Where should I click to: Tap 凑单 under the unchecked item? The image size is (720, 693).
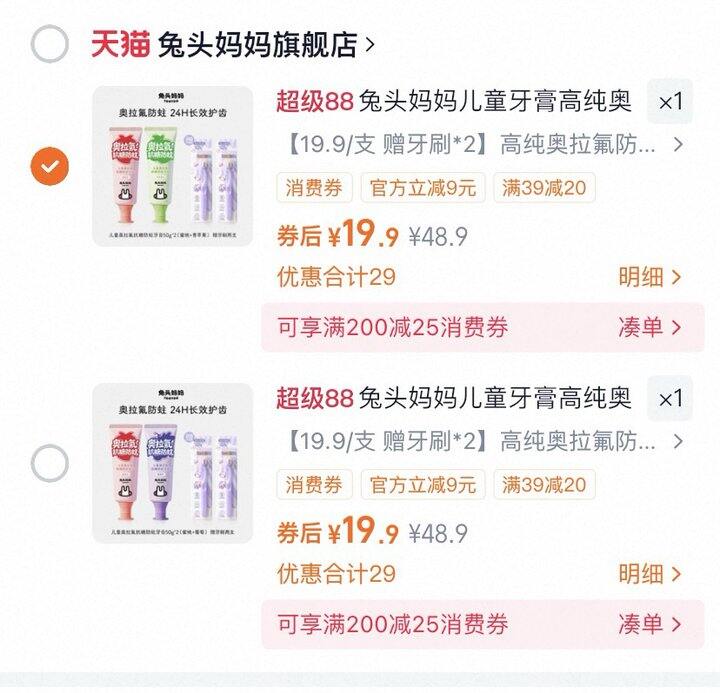(649, 625)
